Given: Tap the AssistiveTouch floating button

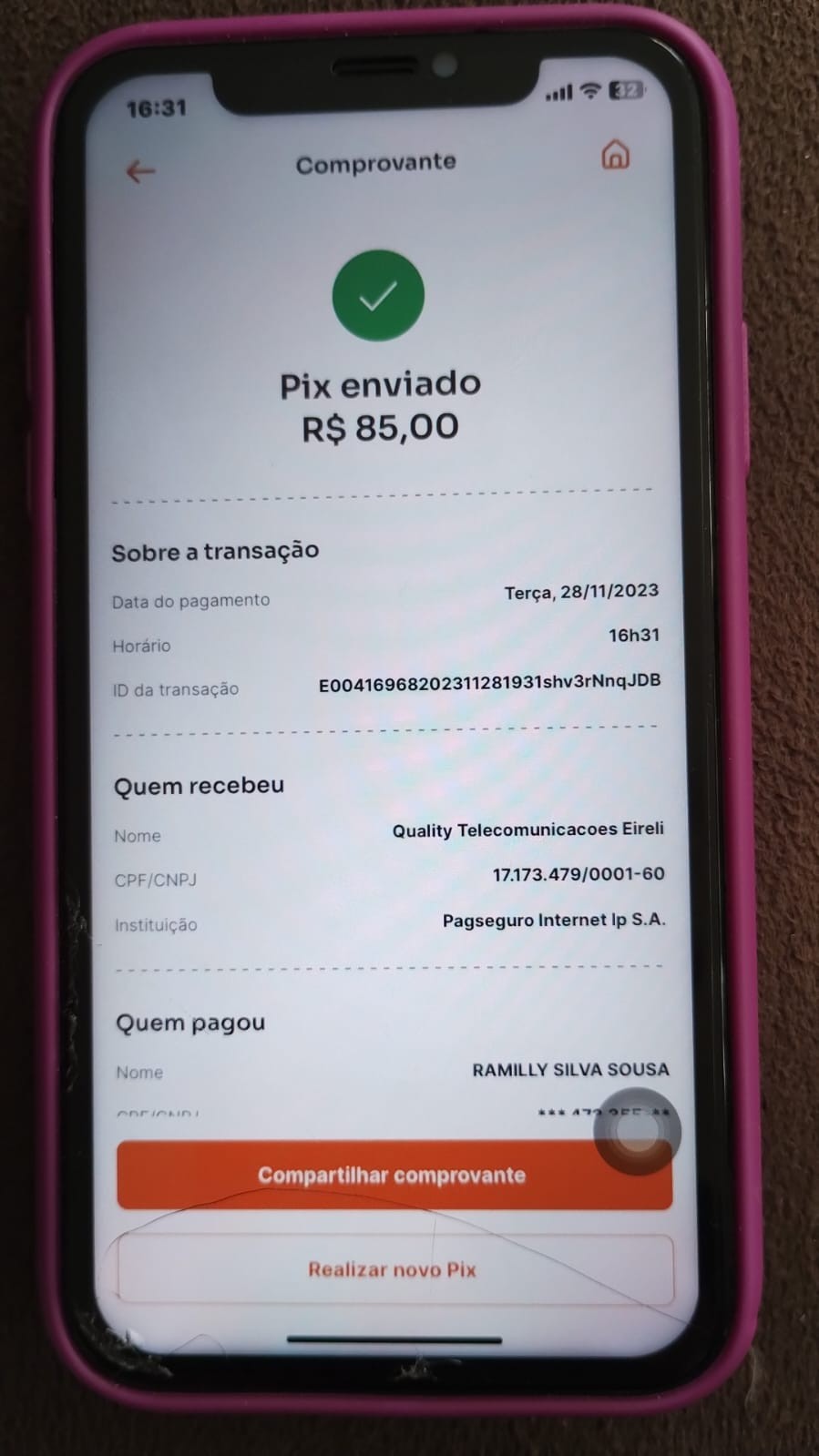Looking at the screenshot, I should [x=637, y=1131].
